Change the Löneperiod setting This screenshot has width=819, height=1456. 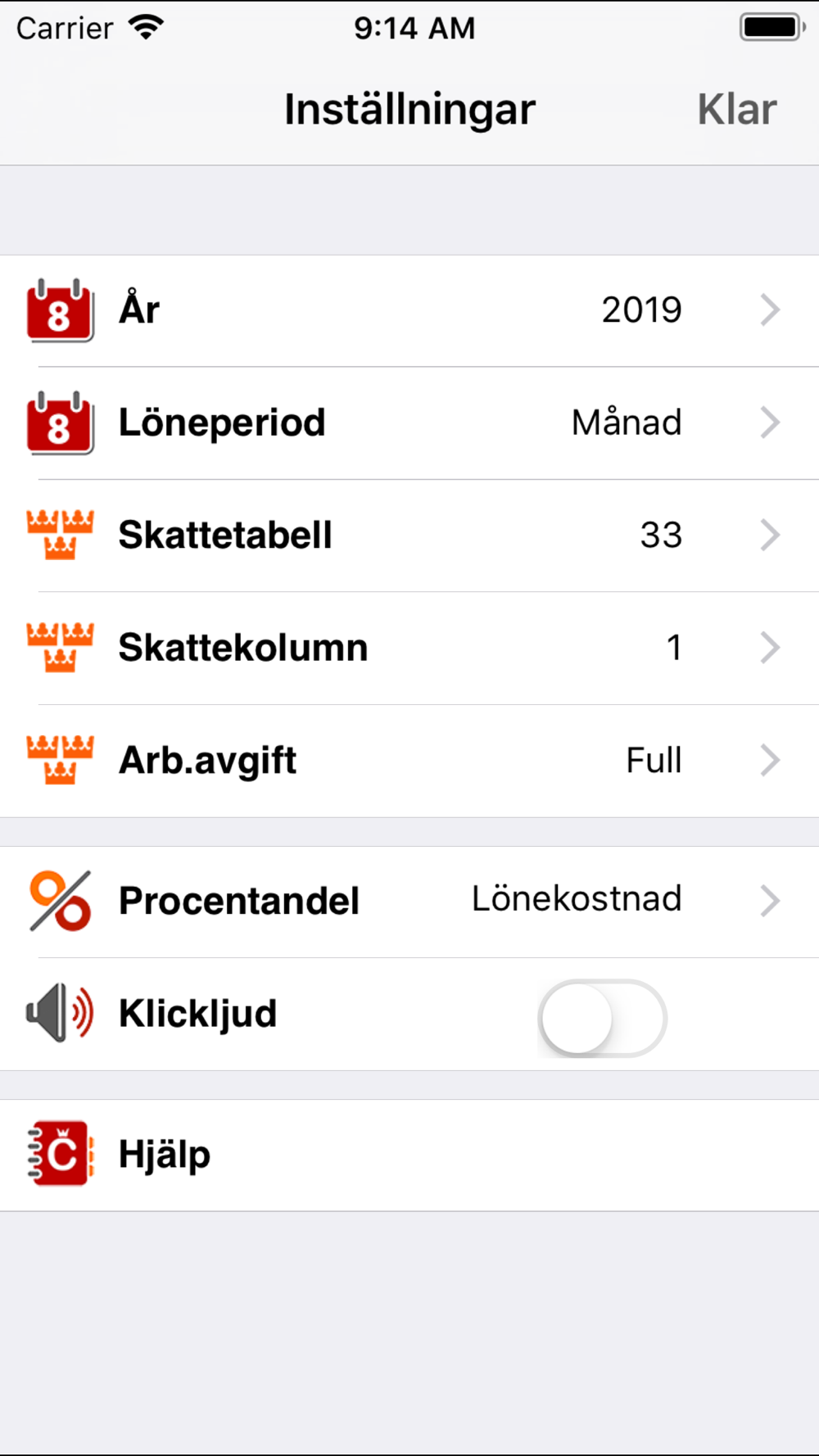click(409, 423)
